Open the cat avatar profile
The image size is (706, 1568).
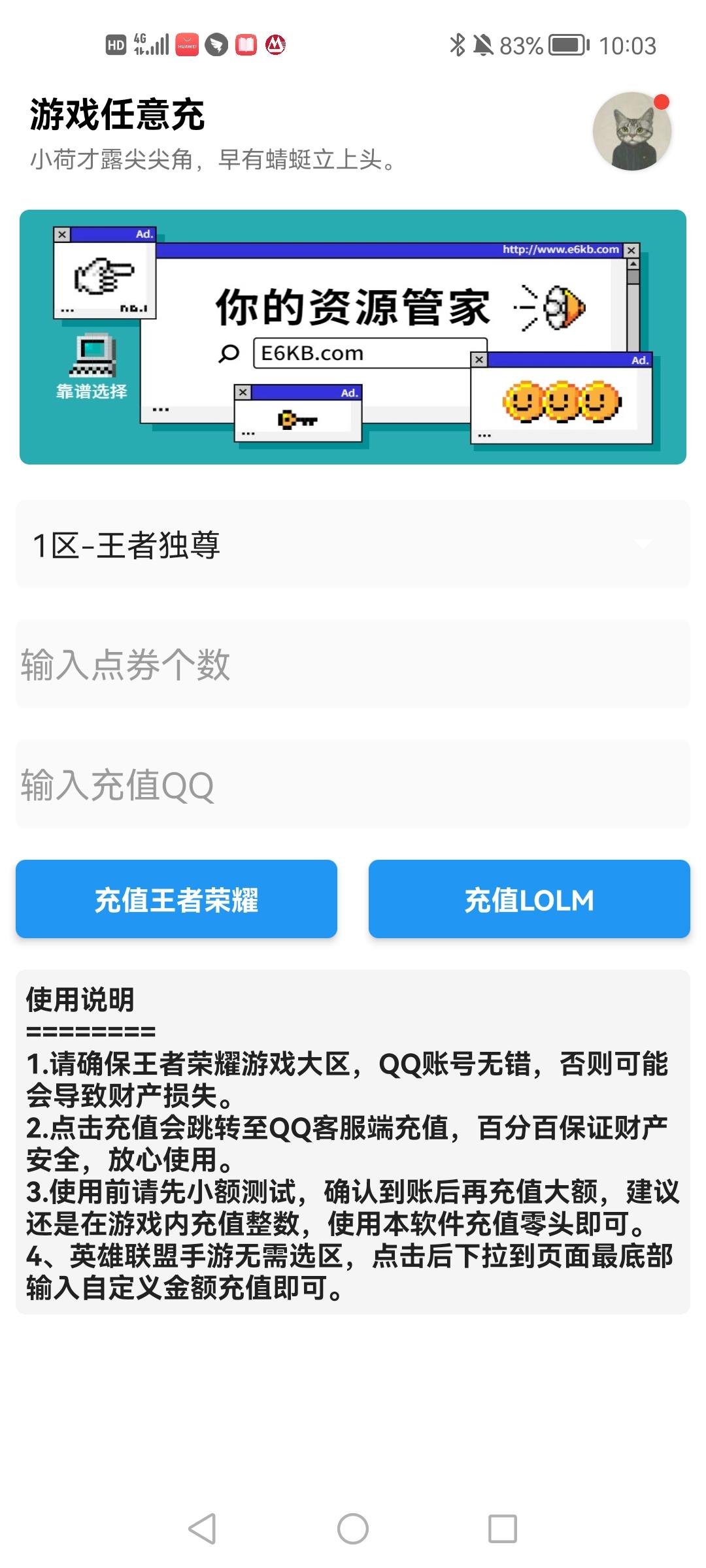(631, 132)
